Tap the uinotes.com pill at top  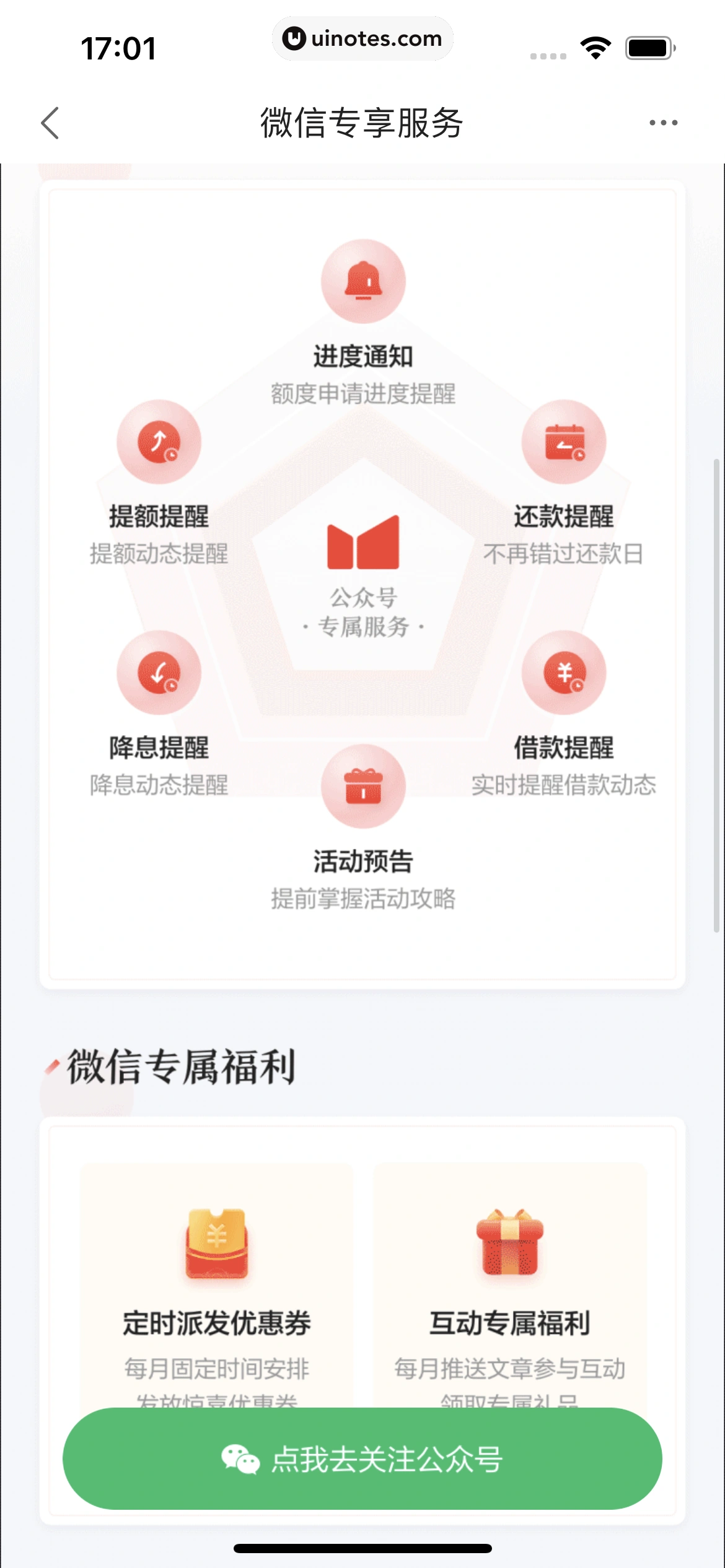[362, 38]
